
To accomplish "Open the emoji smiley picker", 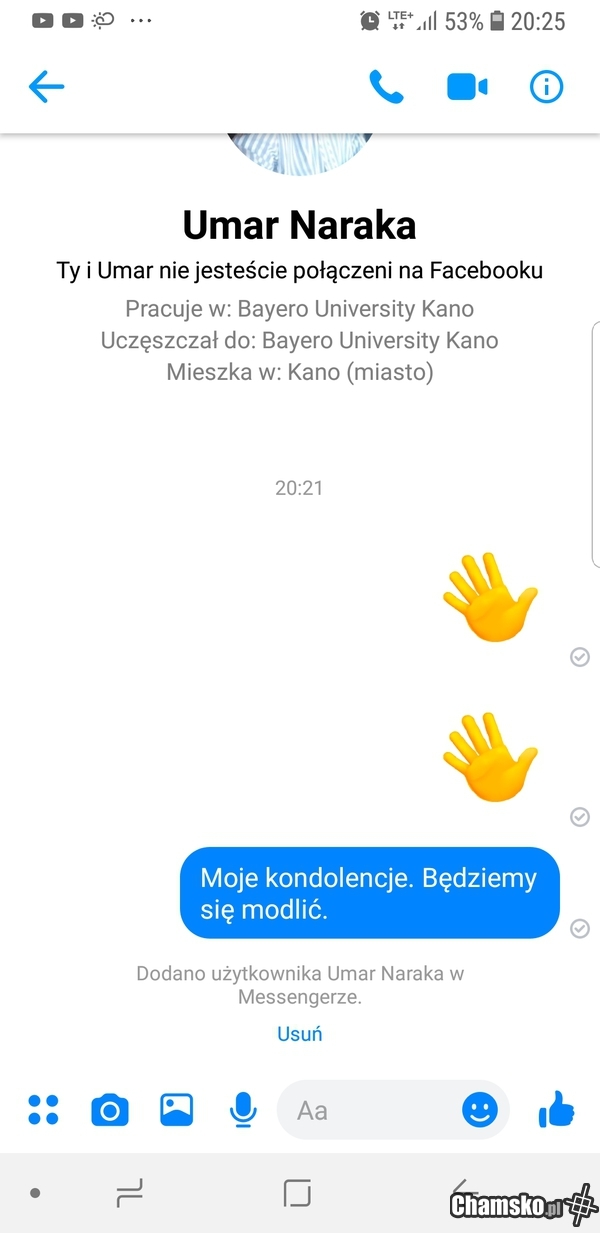I will pyautogui.click(x=480, y=1110).
